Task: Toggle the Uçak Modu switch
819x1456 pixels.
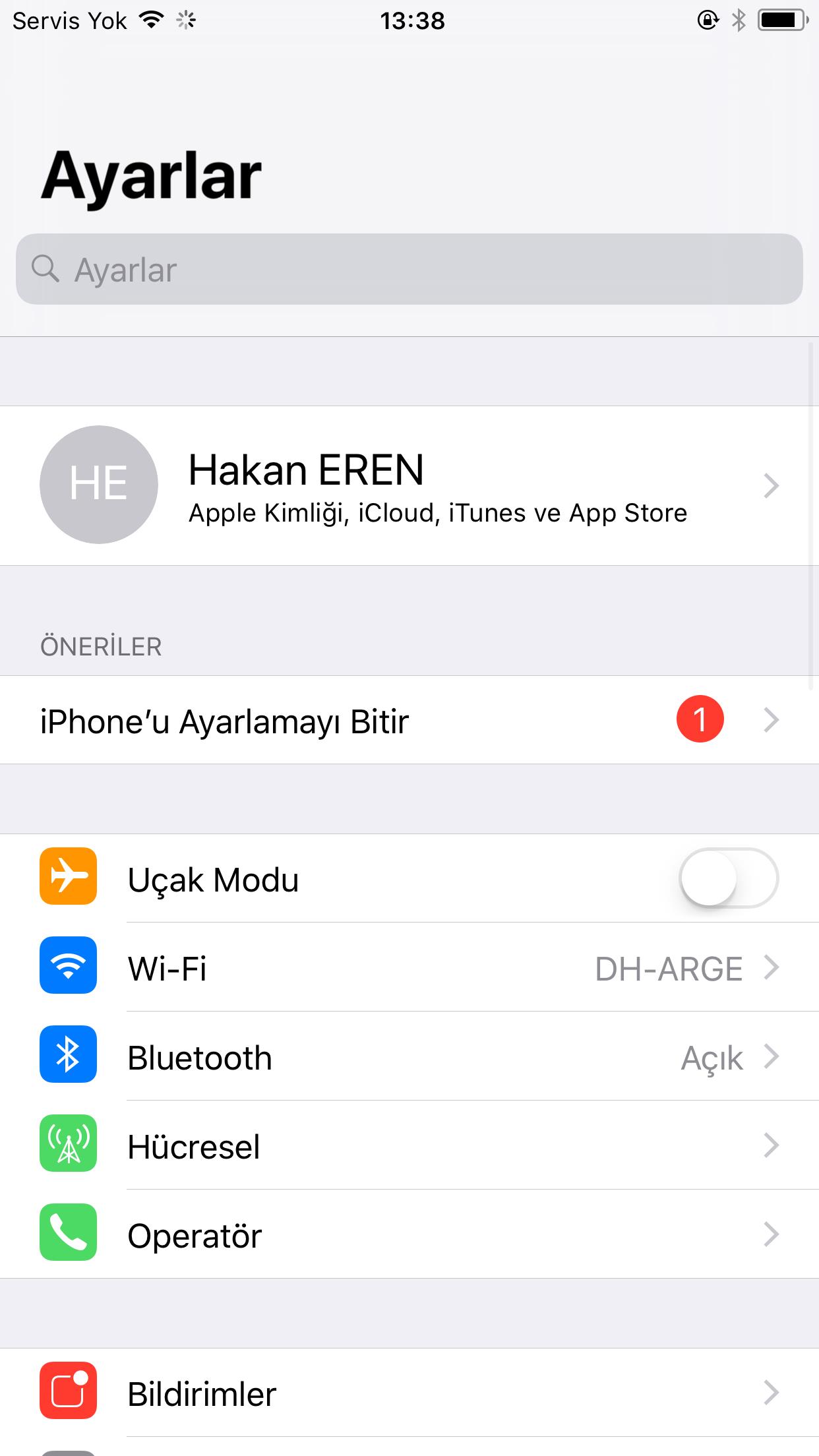Action: 729,878
